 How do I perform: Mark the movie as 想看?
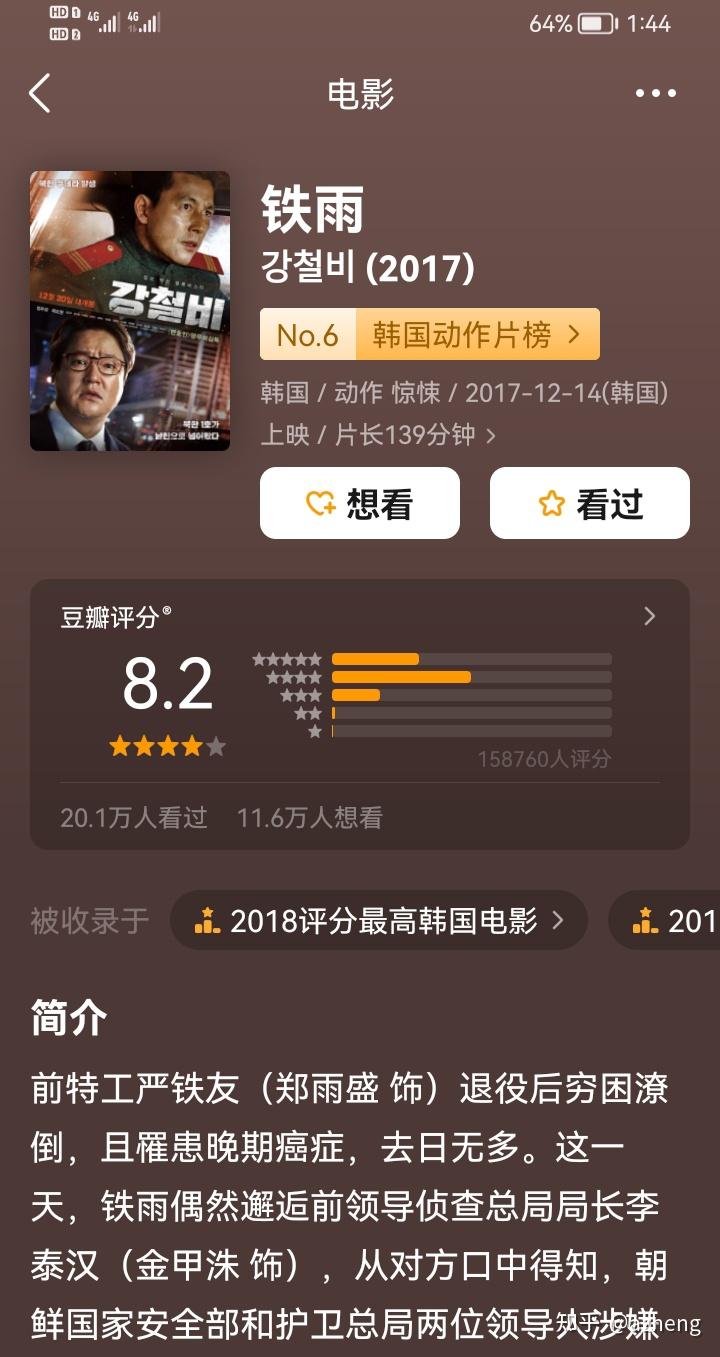click(x=359, y=503)
